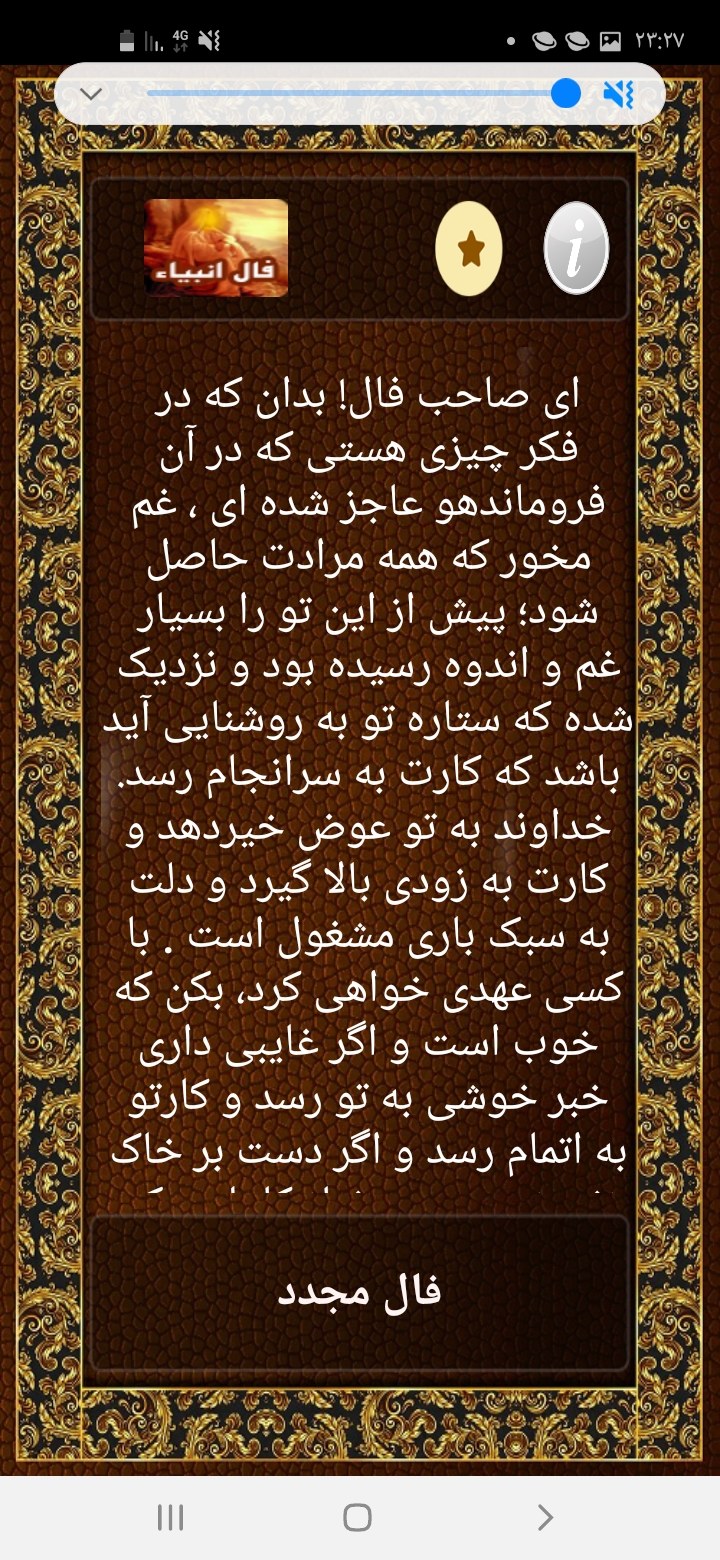Tap the فال مجدد button

359,1292
